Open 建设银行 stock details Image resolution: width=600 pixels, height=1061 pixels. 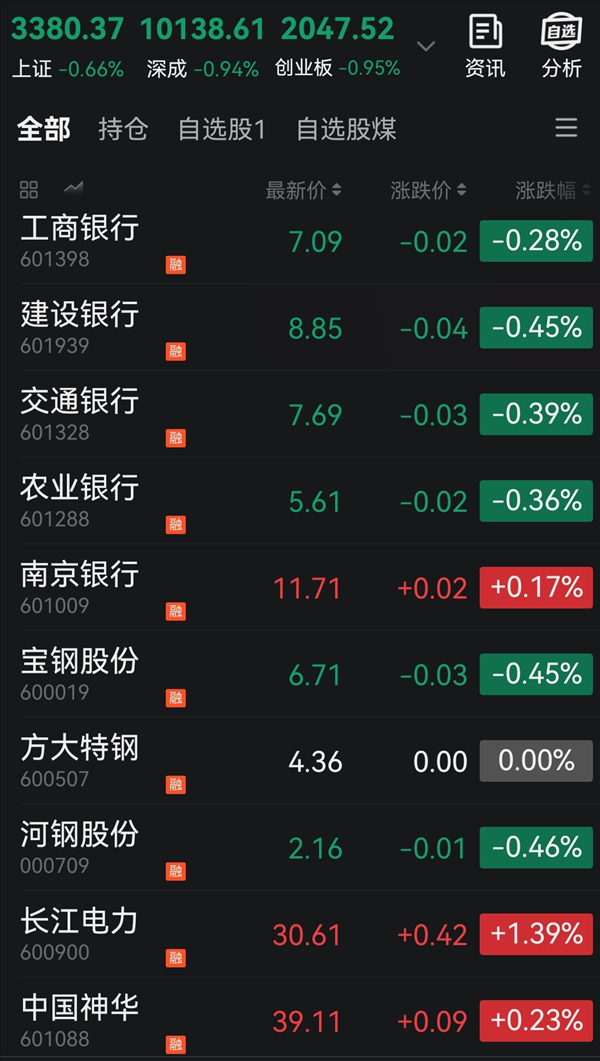tap(300, 328)
